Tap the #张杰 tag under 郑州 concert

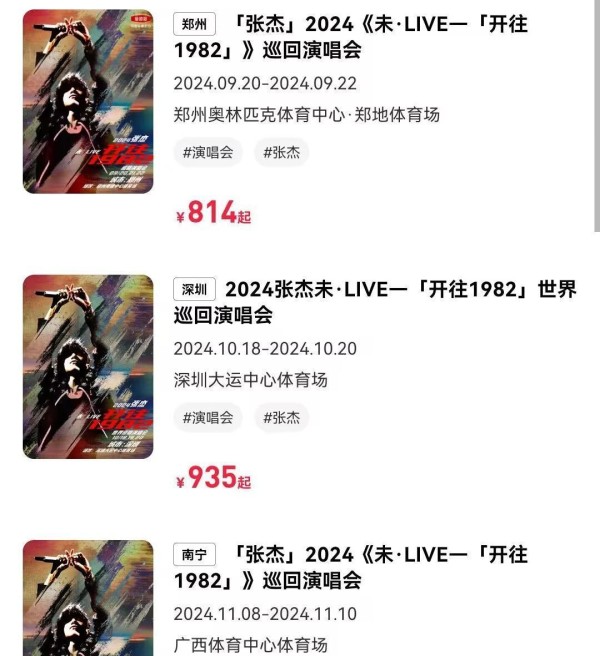pyautogui.click(x=281, y=152)
